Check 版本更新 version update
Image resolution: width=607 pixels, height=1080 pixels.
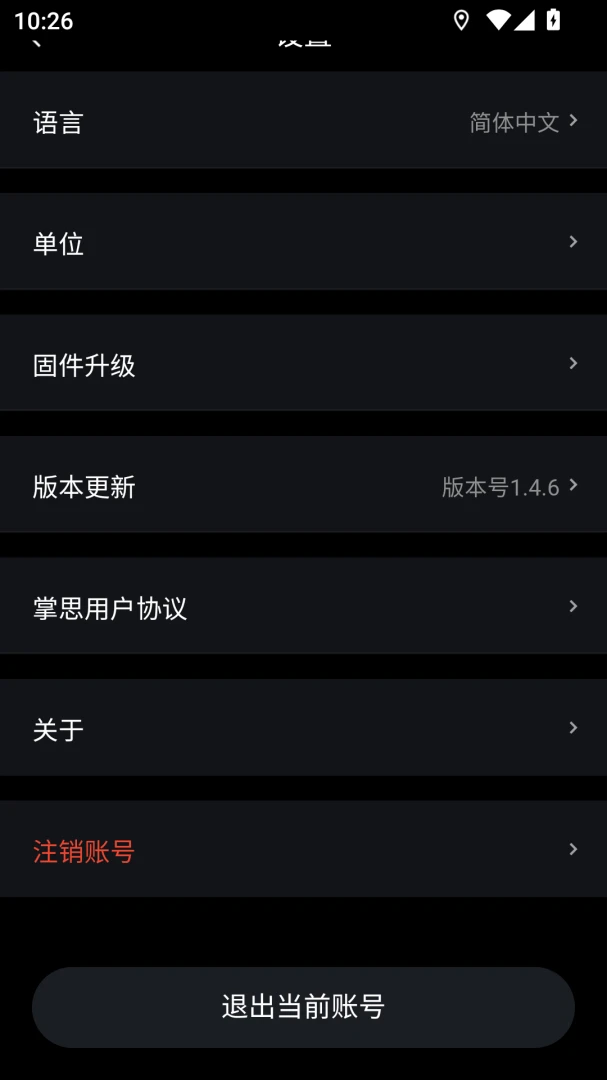[x=303, y=484]
